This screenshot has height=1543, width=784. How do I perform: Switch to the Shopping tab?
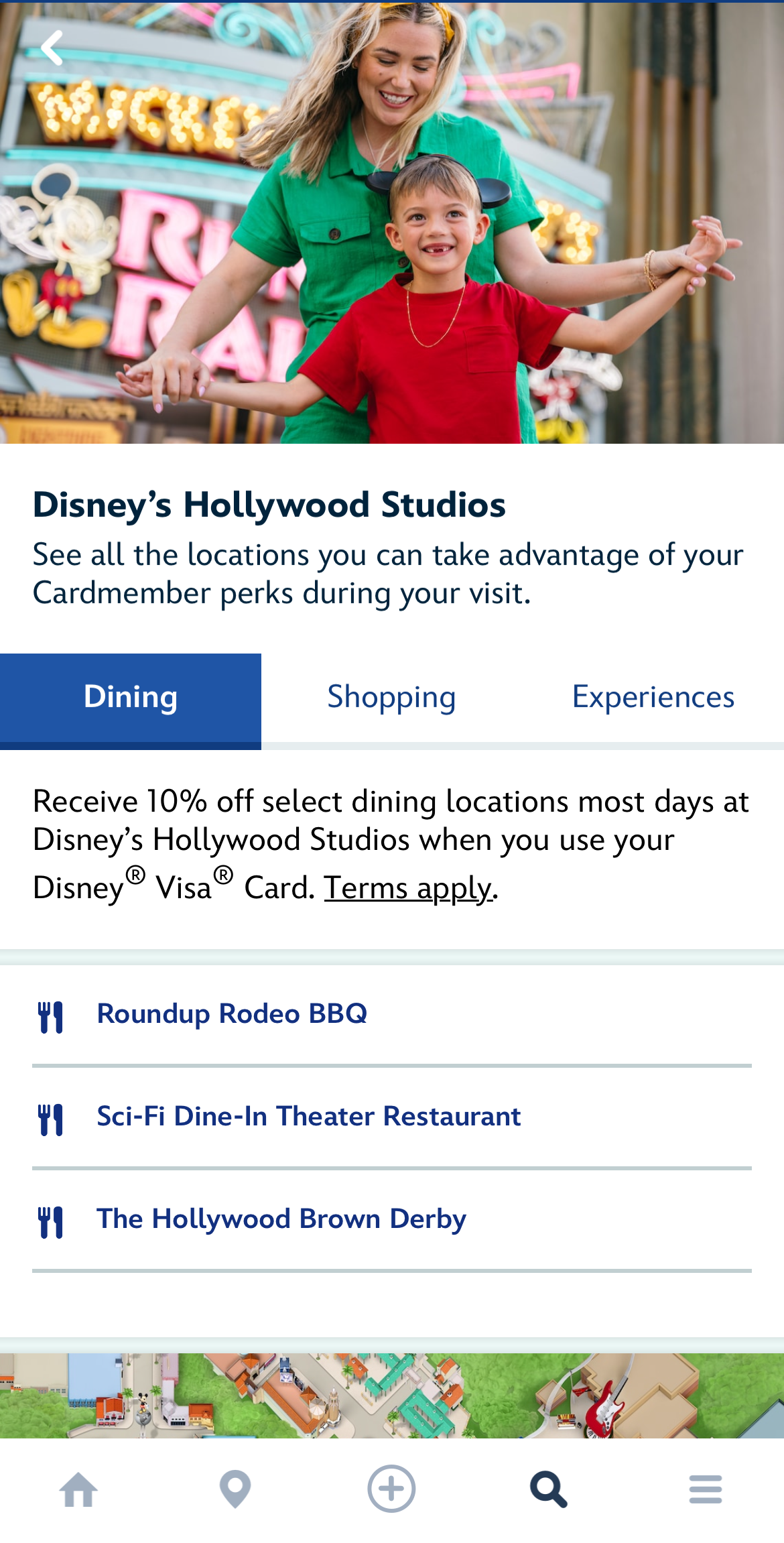pos(391,698)
